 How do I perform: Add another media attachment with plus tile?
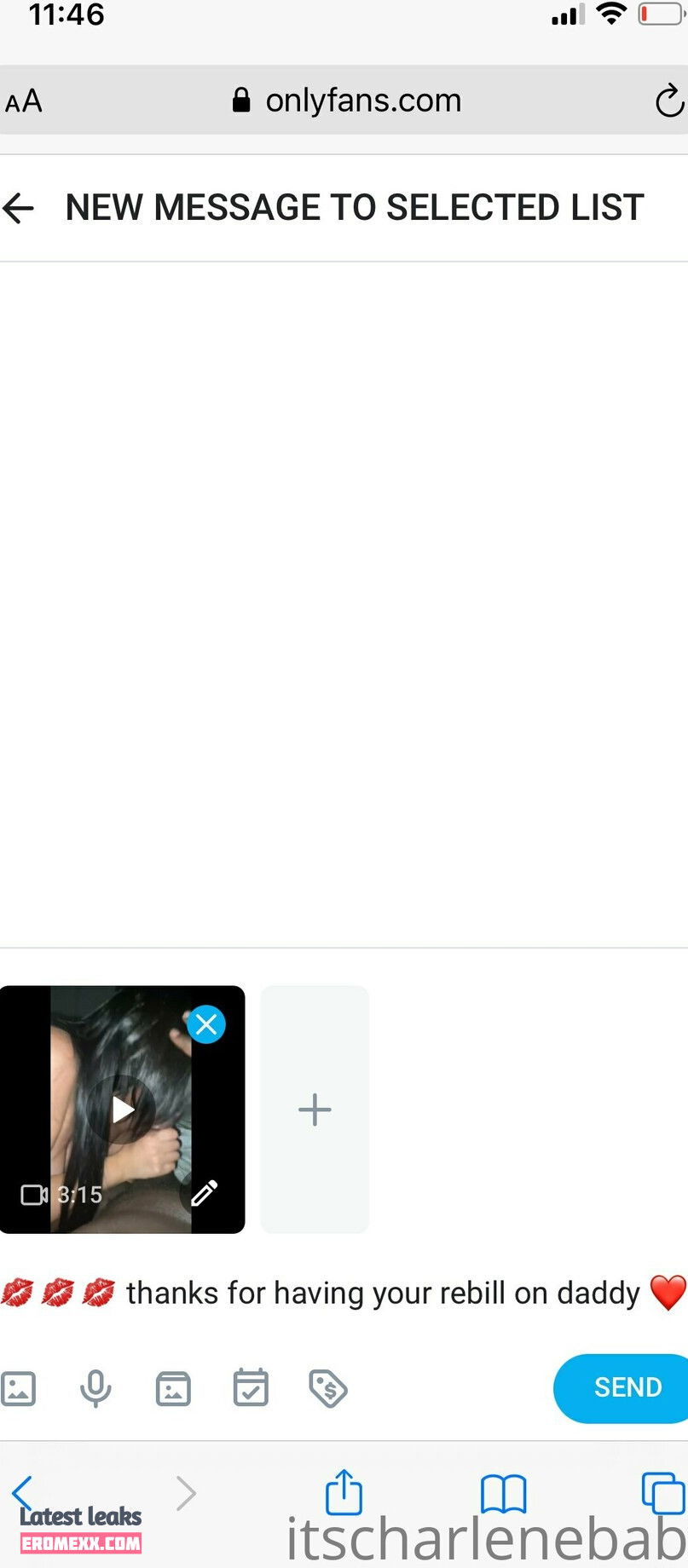click(315, 1110)
